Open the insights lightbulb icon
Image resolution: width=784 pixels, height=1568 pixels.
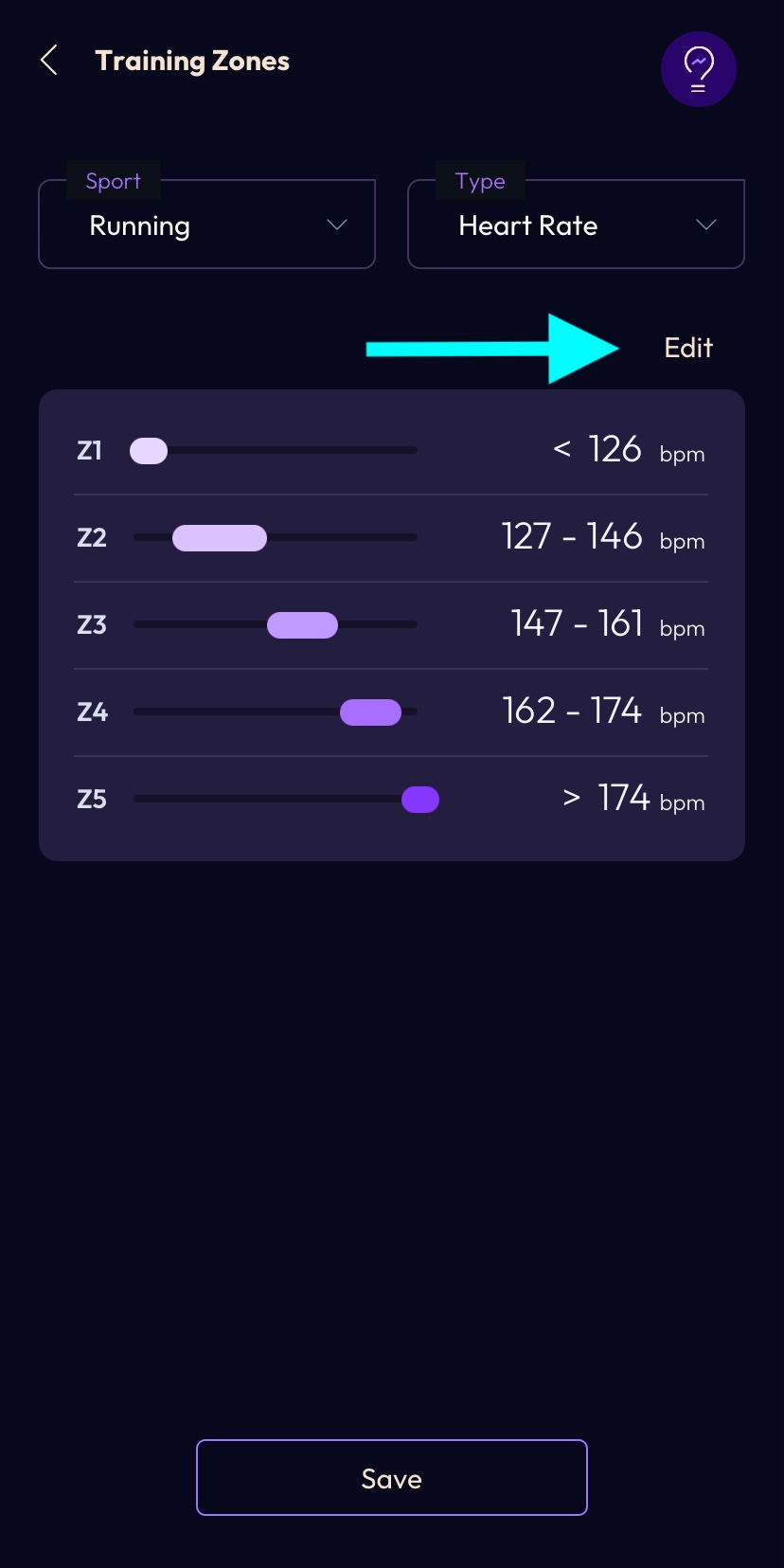[699, 69]
